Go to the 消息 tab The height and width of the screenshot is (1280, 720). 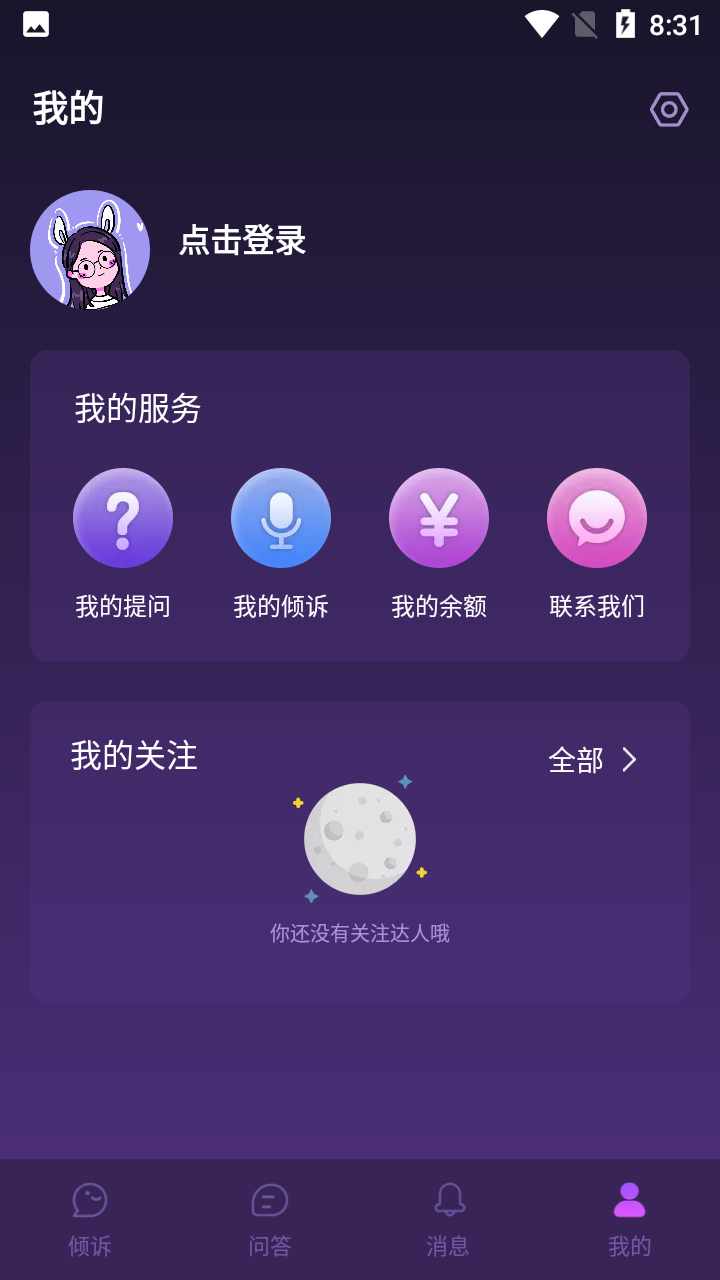pyautogui.click(x=449, y=1218)
